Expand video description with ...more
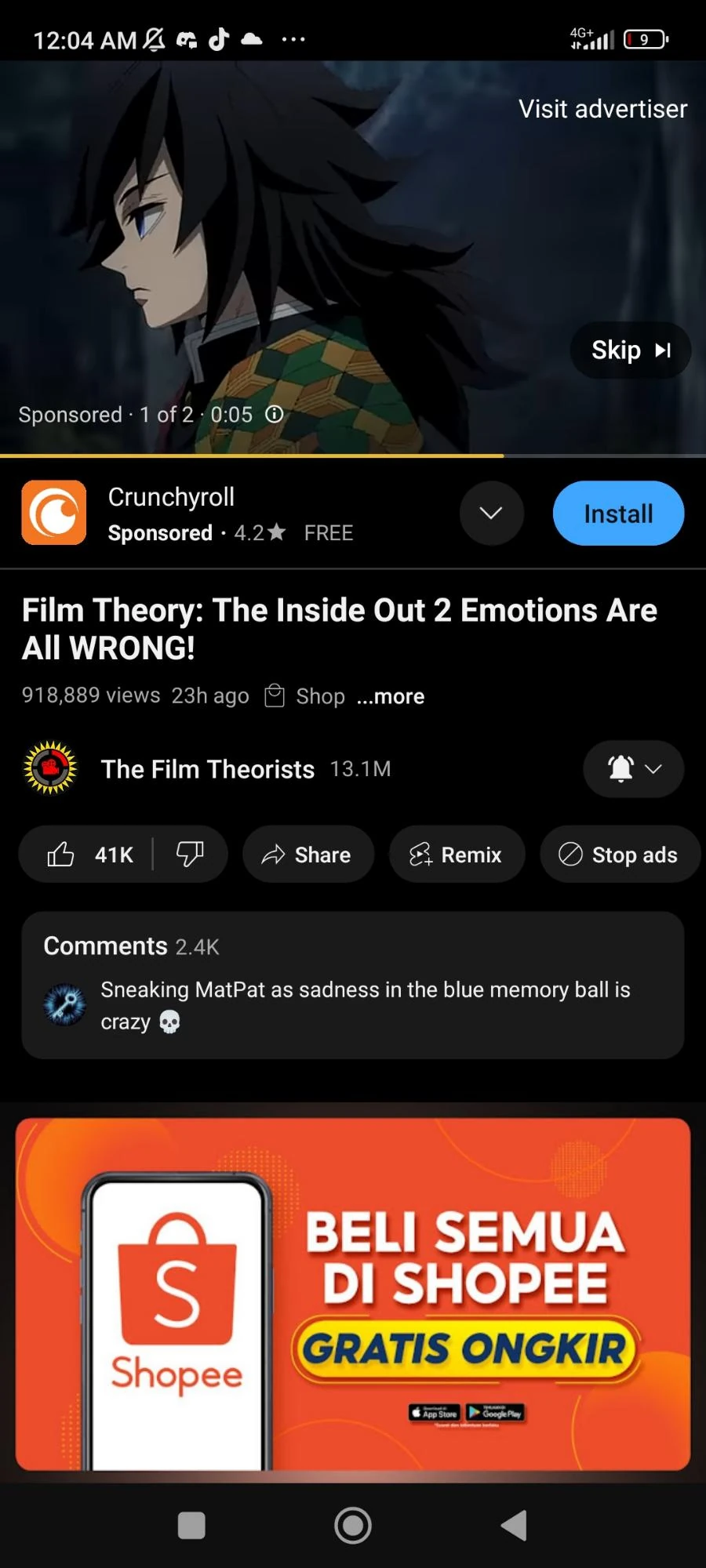Image resolution: width=706 pixels, height=1568 pixels. click(x=391, y=696)
